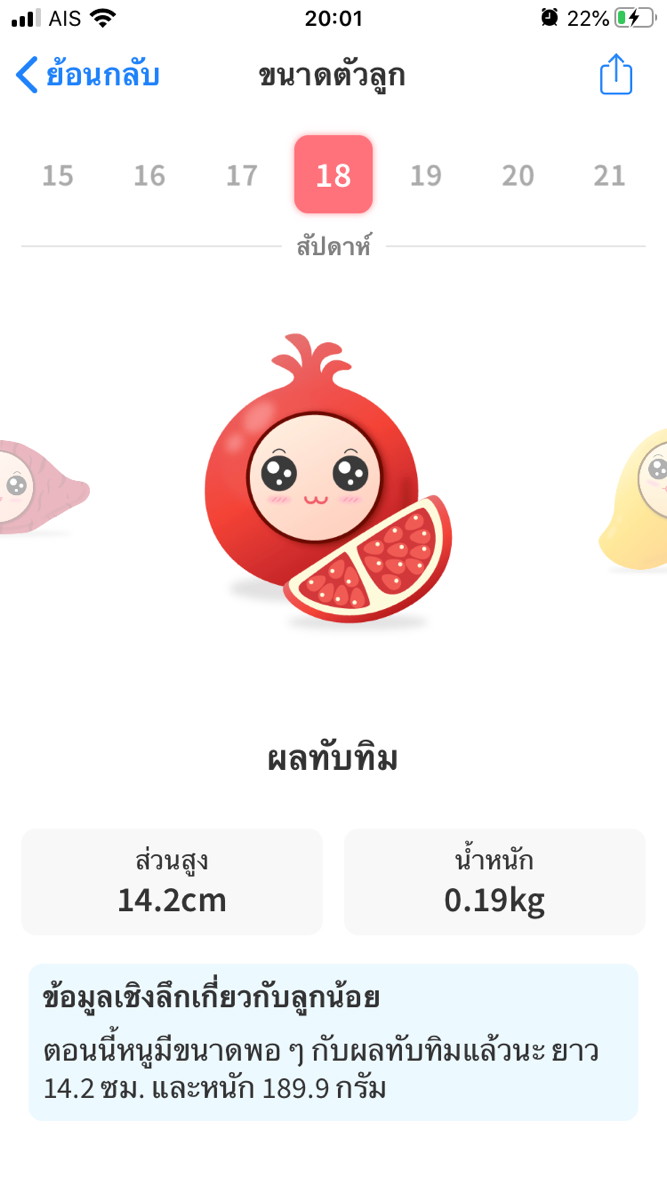Go back with the ย้อนกลับ button
The image size is (667, 1186).
pyautogui.click(x=88, y=75)
